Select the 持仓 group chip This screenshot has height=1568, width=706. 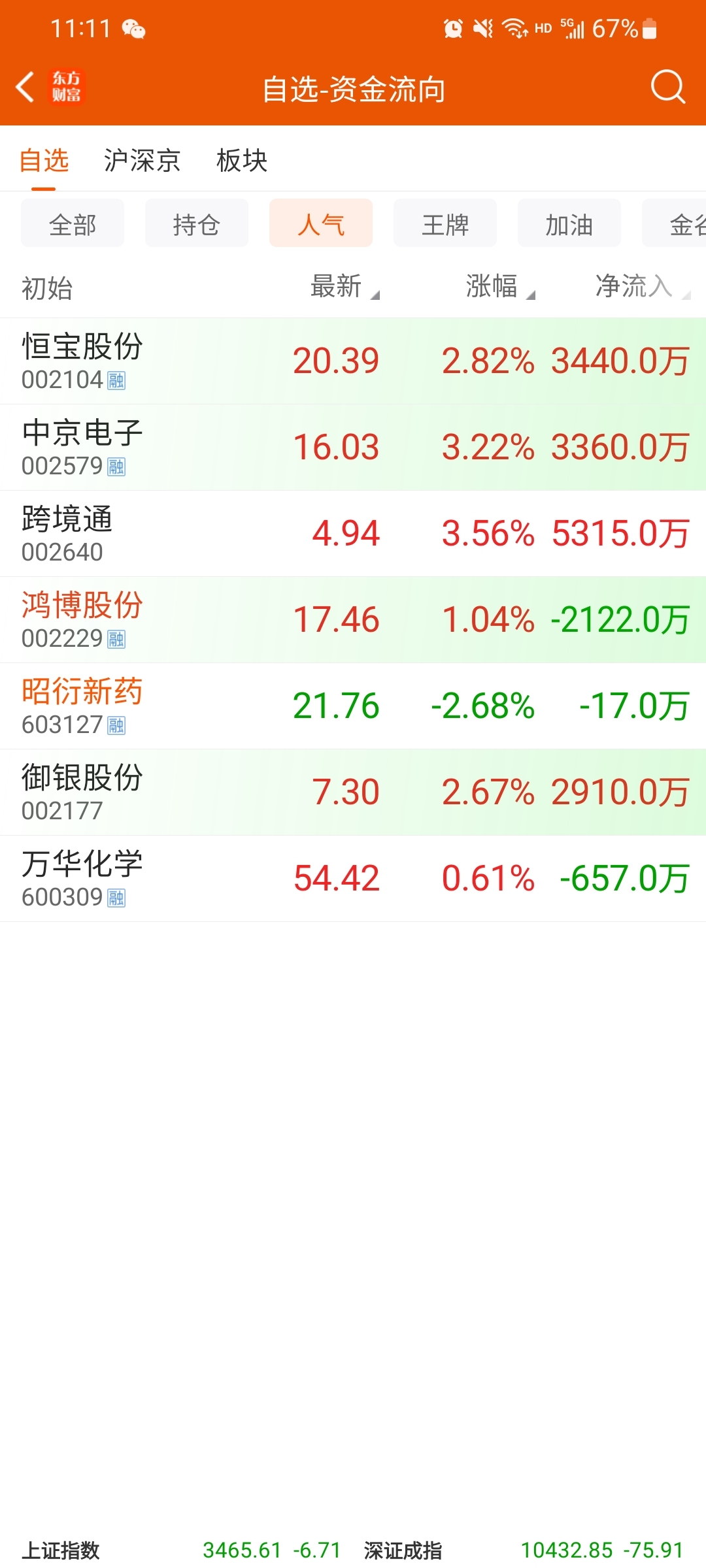197,223
